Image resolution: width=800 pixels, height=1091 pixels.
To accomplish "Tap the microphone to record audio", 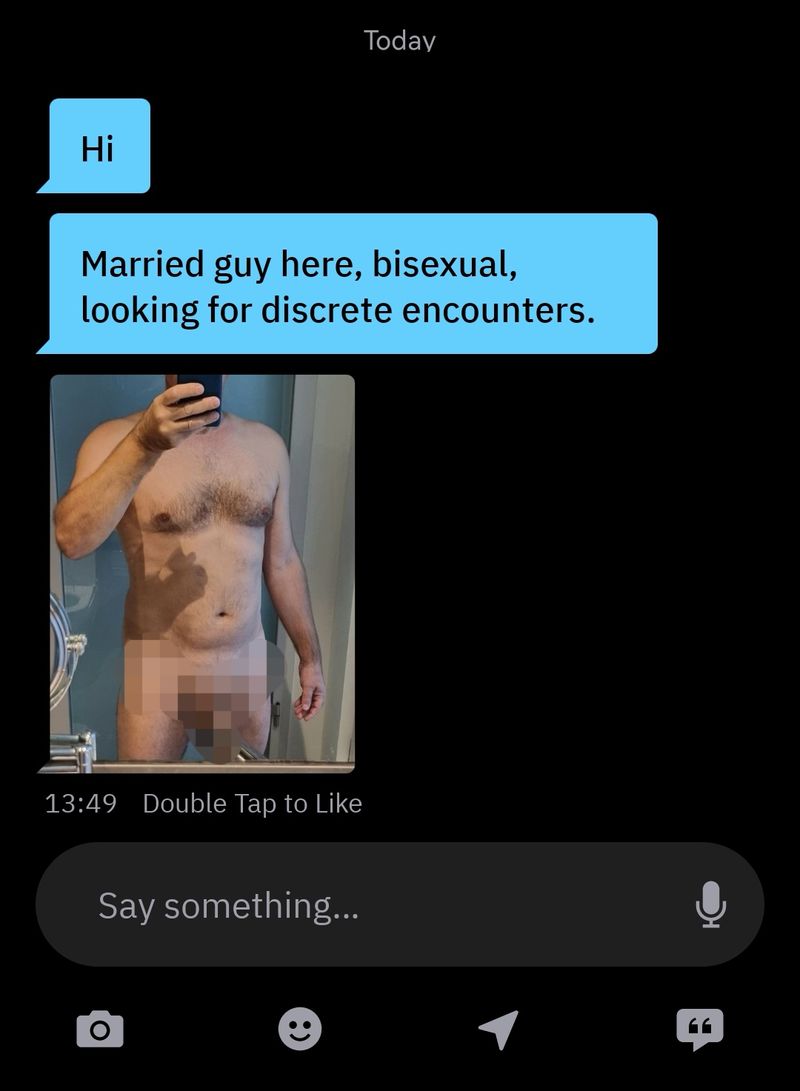I will (710, 905).
